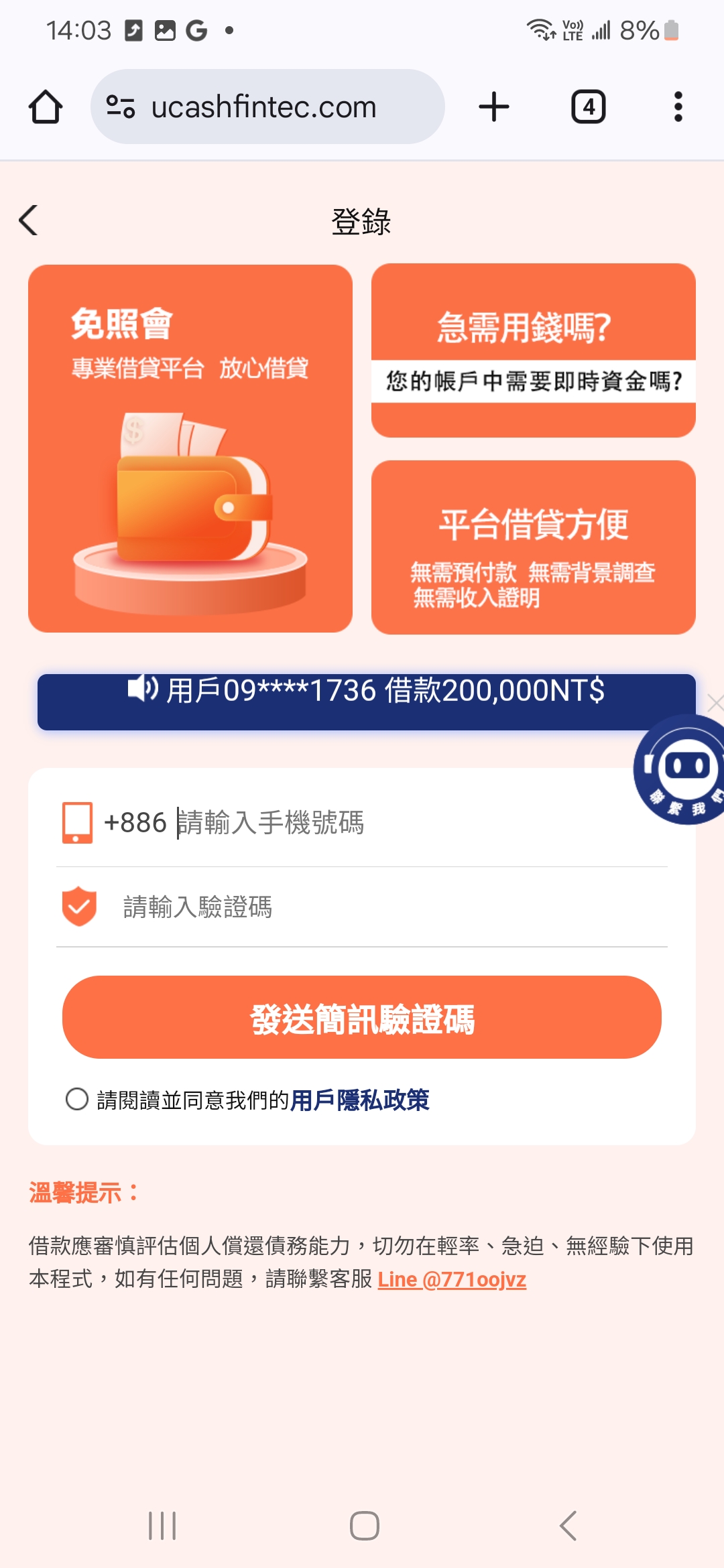Open the browser overflow menu
This screenshot has width=724, height=1568.
(x=678, y=107)
